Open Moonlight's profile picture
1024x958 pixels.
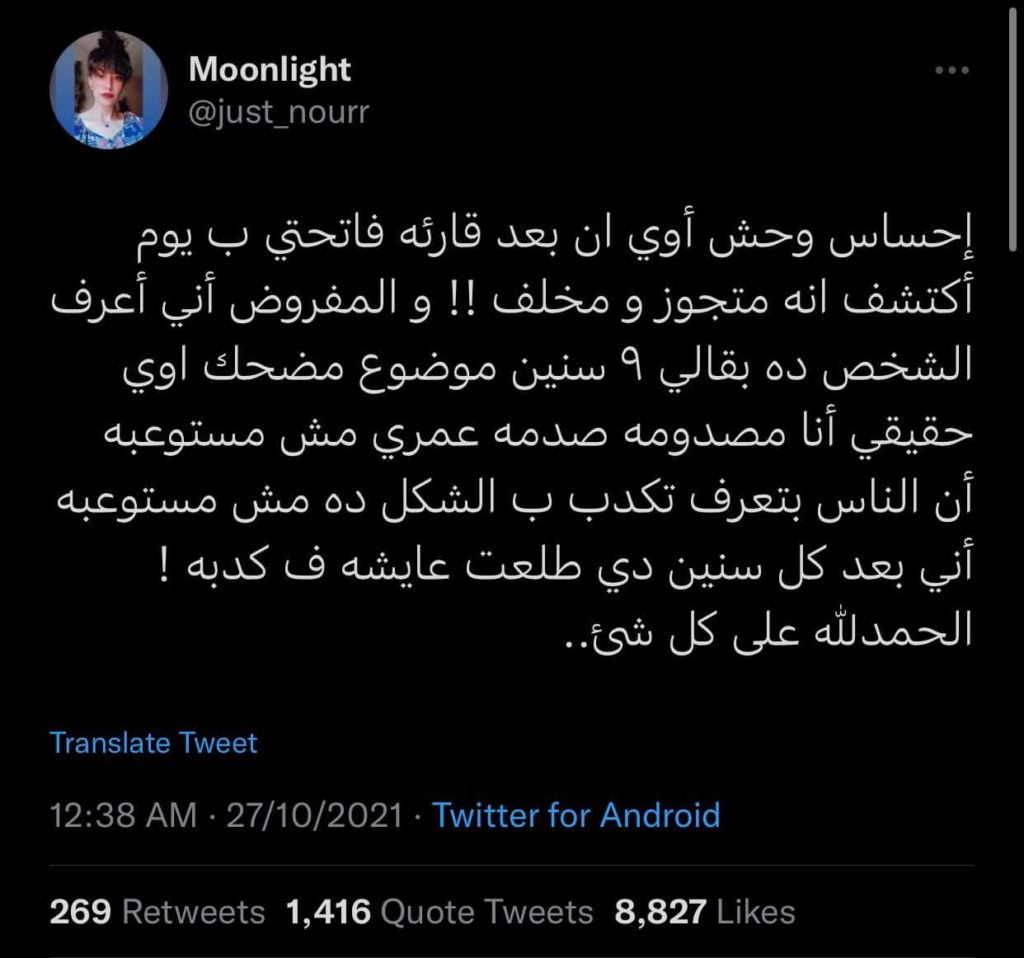click(x=108, y=90)
